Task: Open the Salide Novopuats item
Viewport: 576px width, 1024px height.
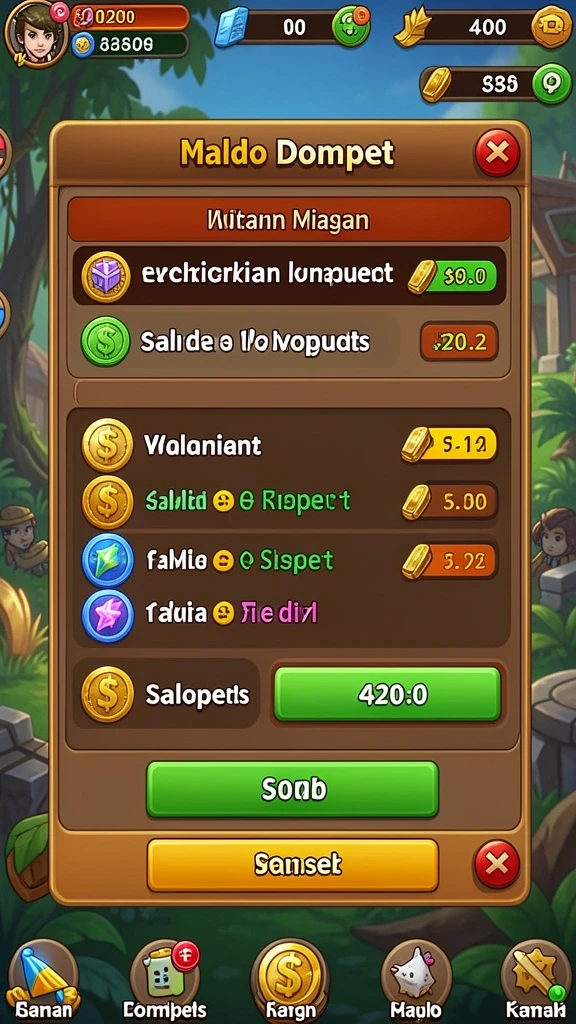Action: pos(289,341)
